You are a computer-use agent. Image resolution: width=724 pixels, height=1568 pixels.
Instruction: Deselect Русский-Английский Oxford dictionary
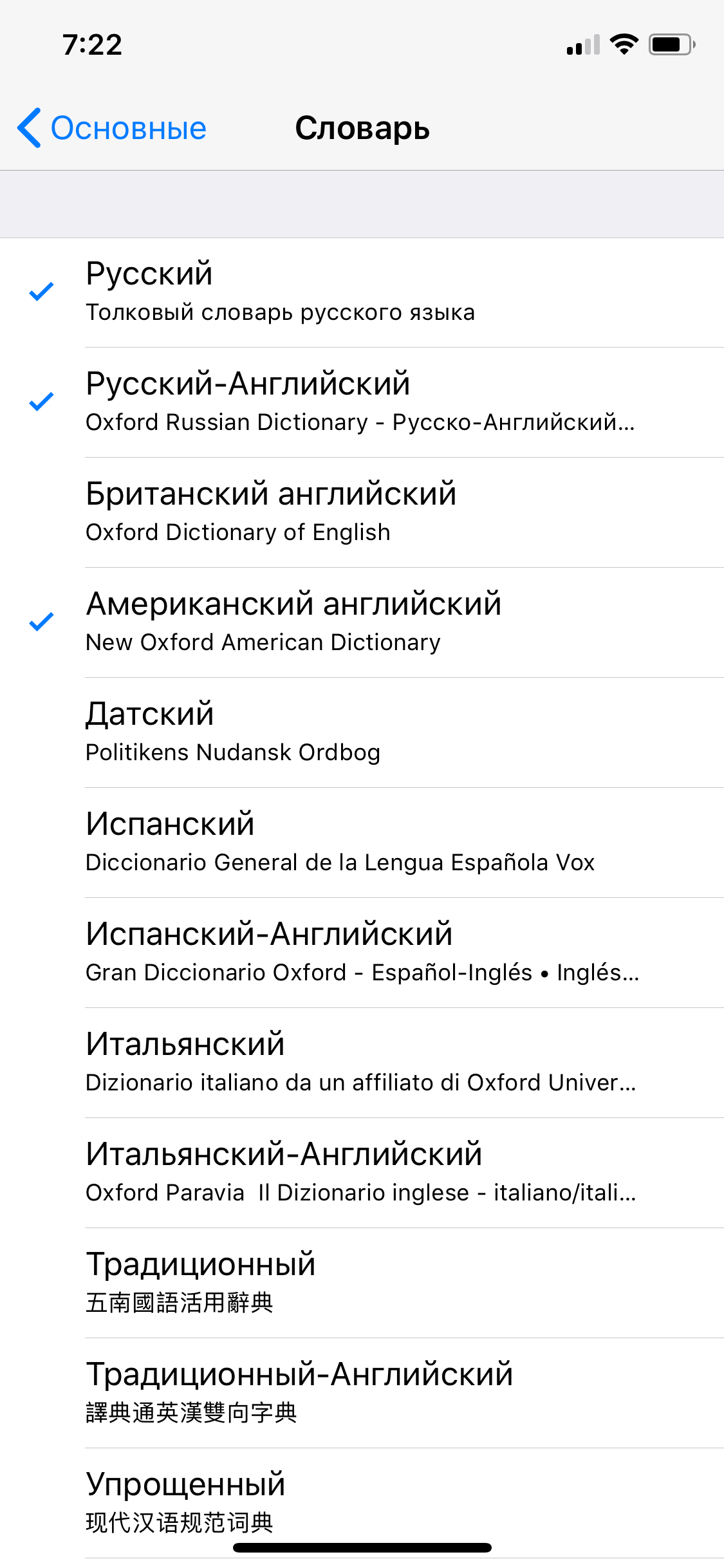click(362, 402)
